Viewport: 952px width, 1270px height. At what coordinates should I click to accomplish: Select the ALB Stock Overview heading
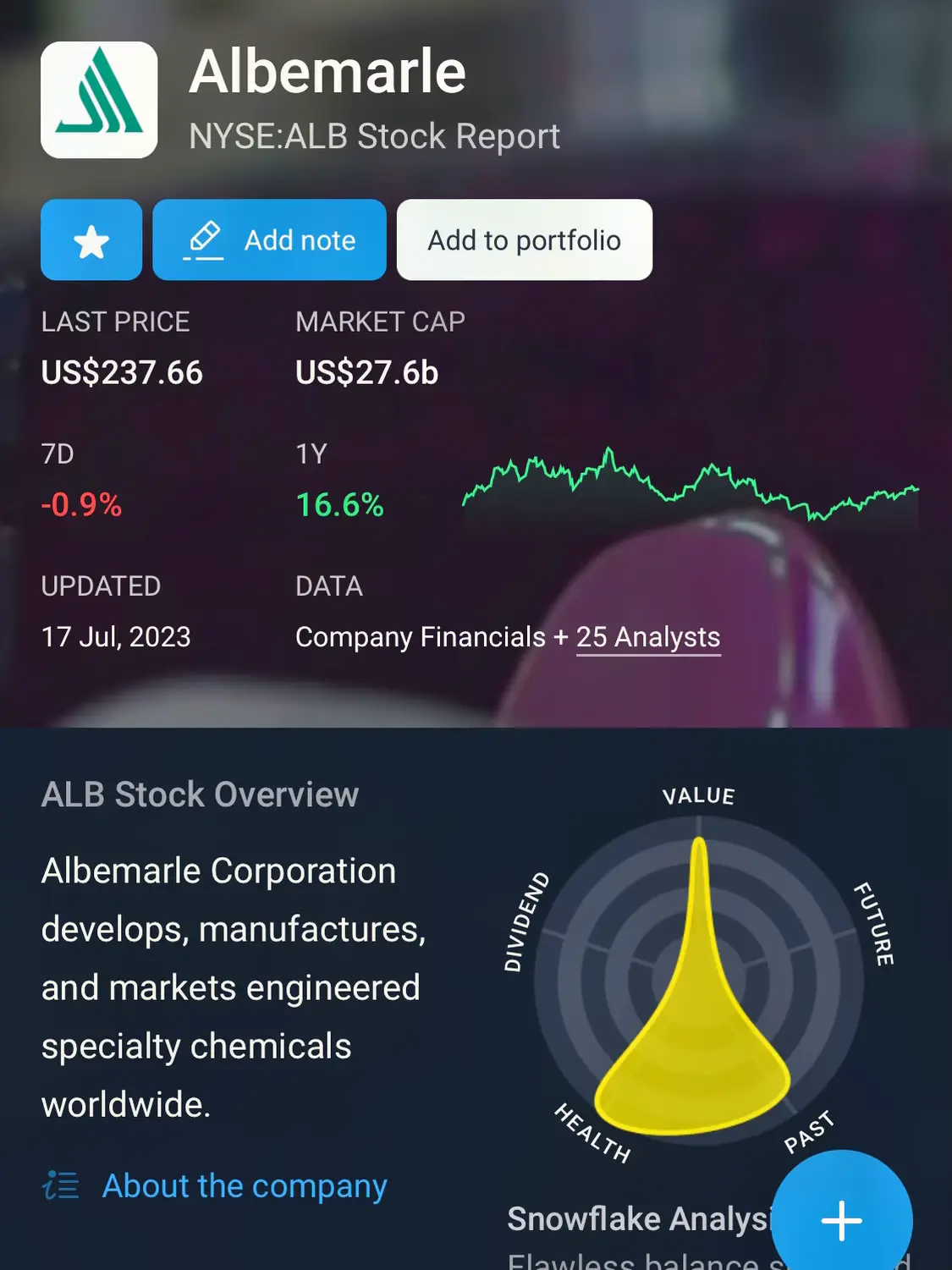[x=200, y=794]
